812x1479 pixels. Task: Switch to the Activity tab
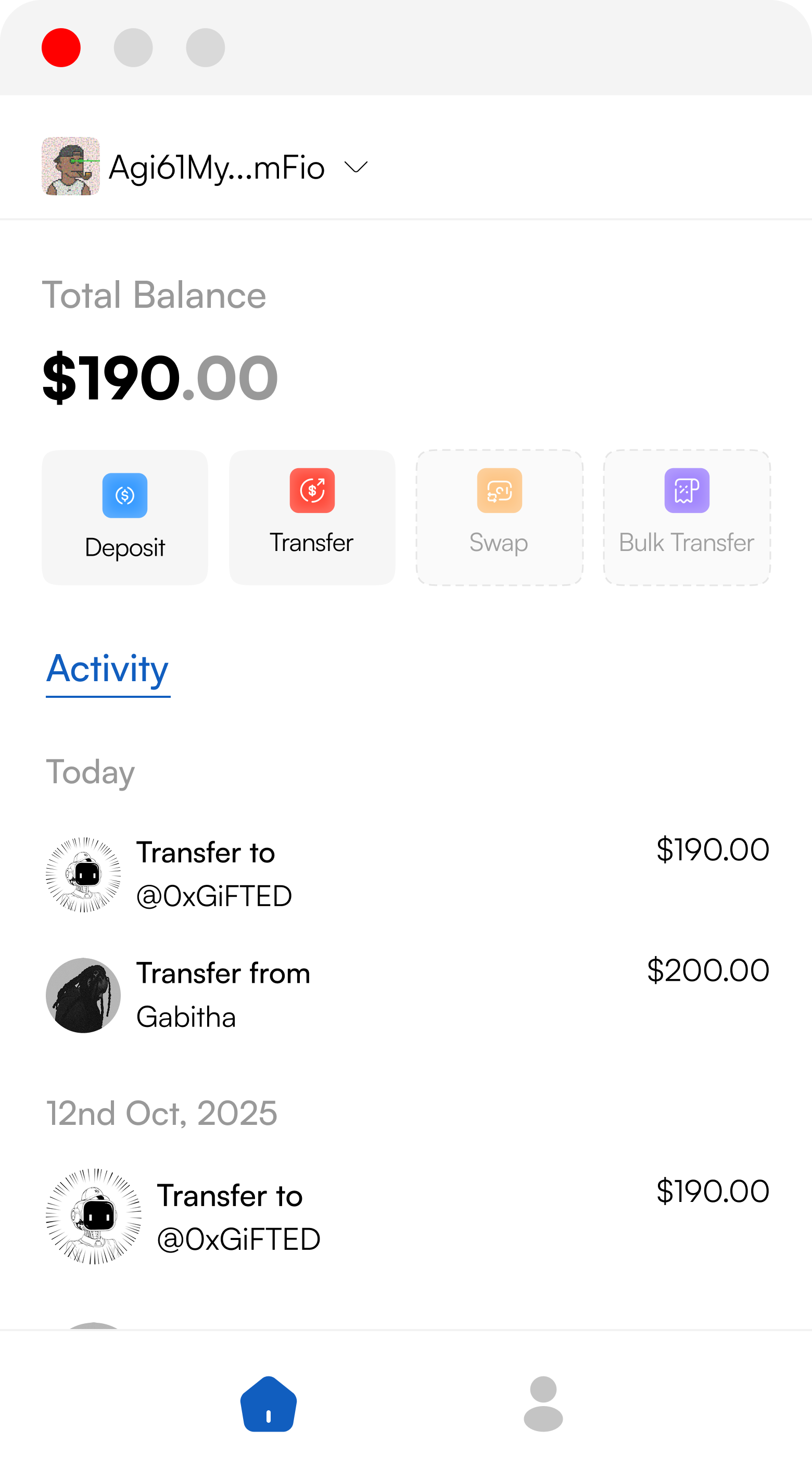[108, 671]
